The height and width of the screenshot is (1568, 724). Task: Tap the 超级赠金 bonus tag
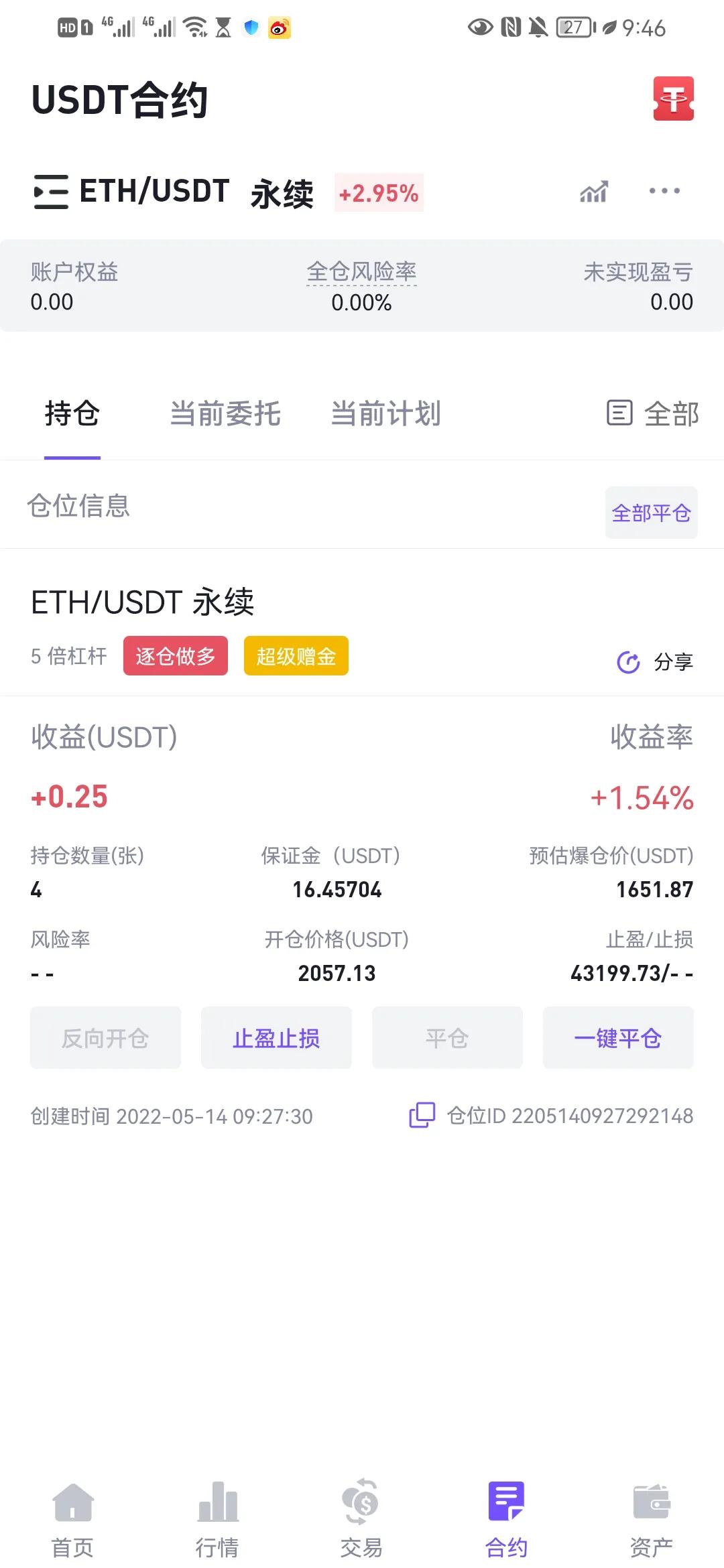(x=296, y=656)
